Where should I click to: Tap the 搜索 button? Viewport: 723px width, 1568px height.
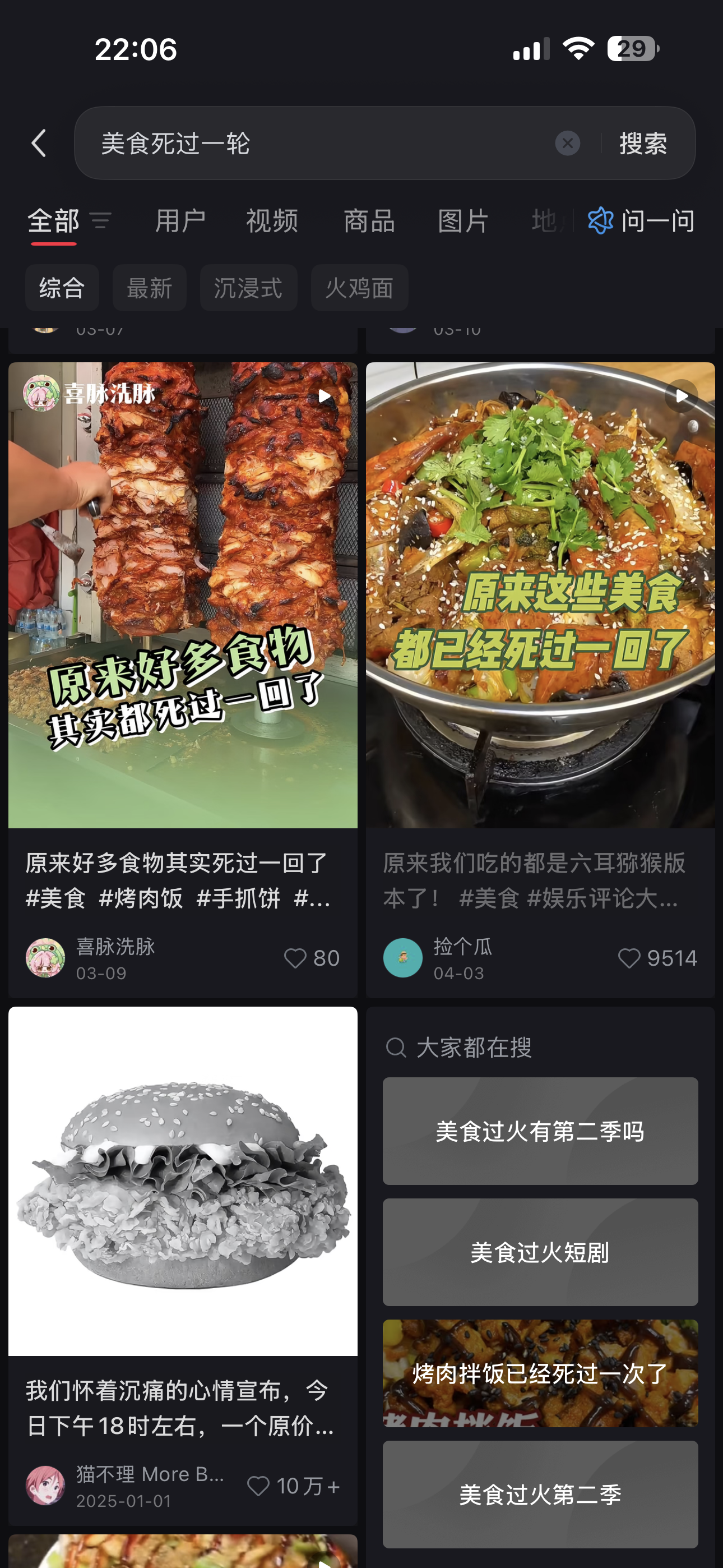[643, 144]
